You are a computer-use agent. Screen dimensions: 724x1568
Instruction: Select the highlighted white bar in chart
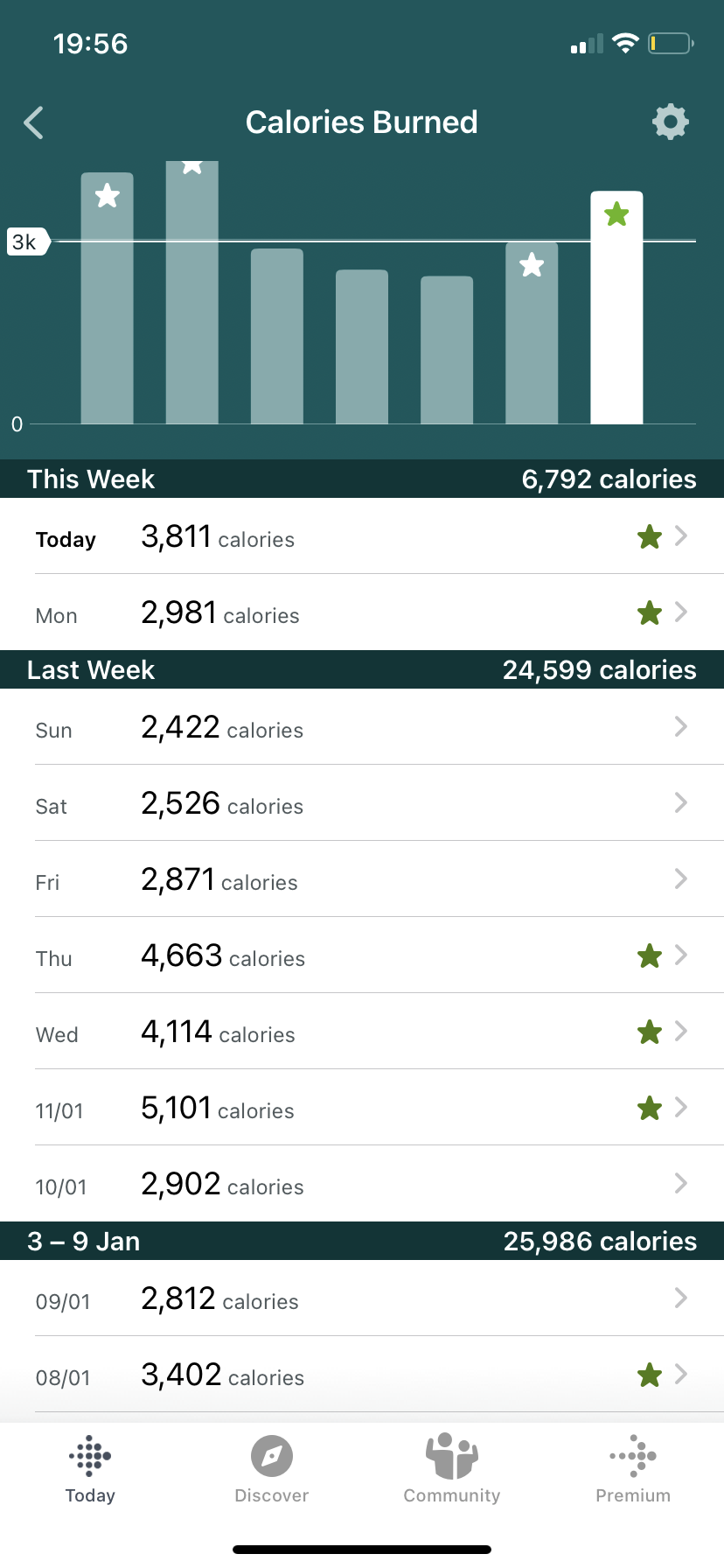(x=616, y=308)
